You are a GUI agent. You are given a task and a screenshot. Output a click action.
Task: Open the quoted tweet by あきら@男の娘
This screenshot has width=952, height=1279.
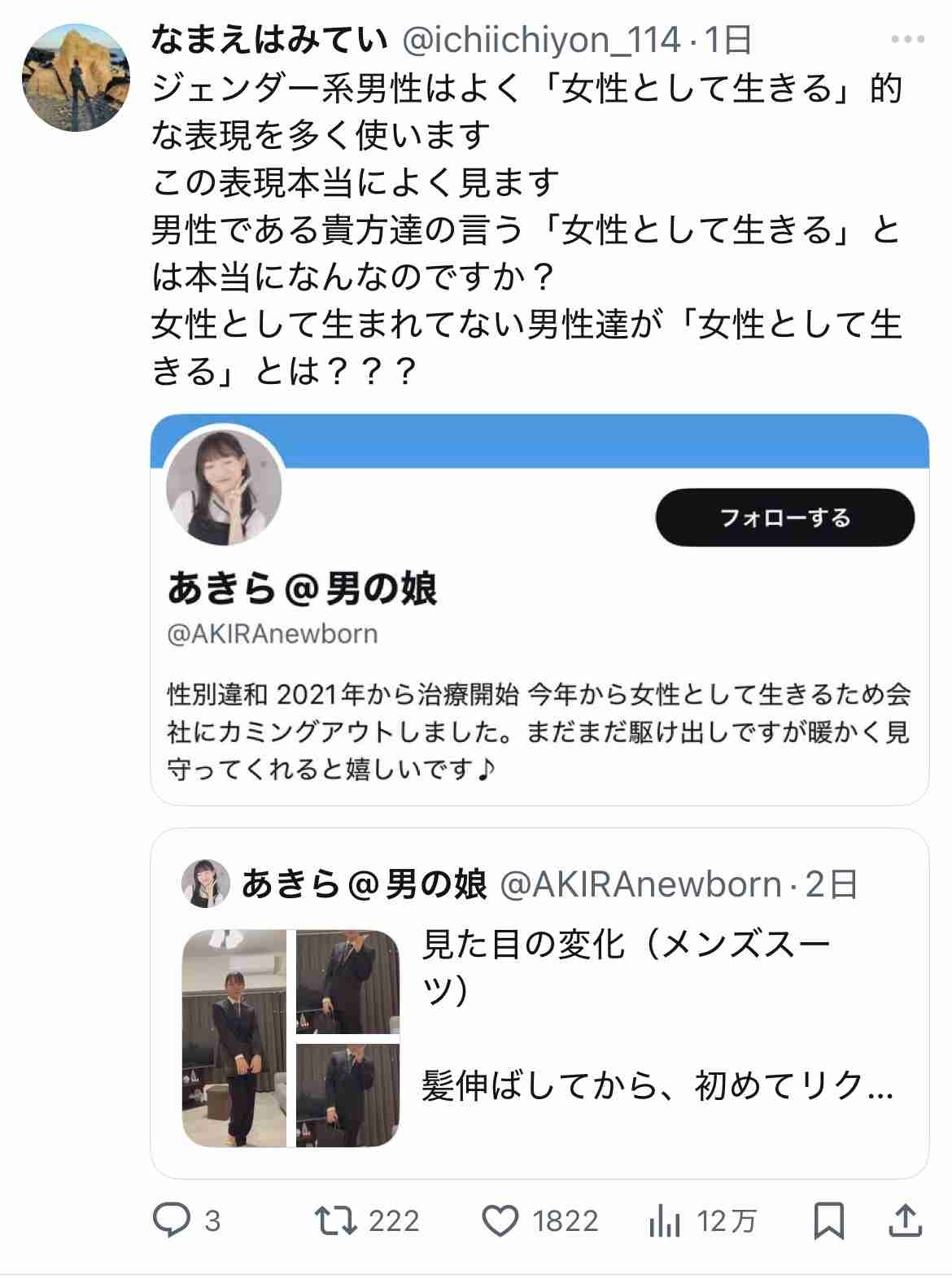[x=539, y=1002]
